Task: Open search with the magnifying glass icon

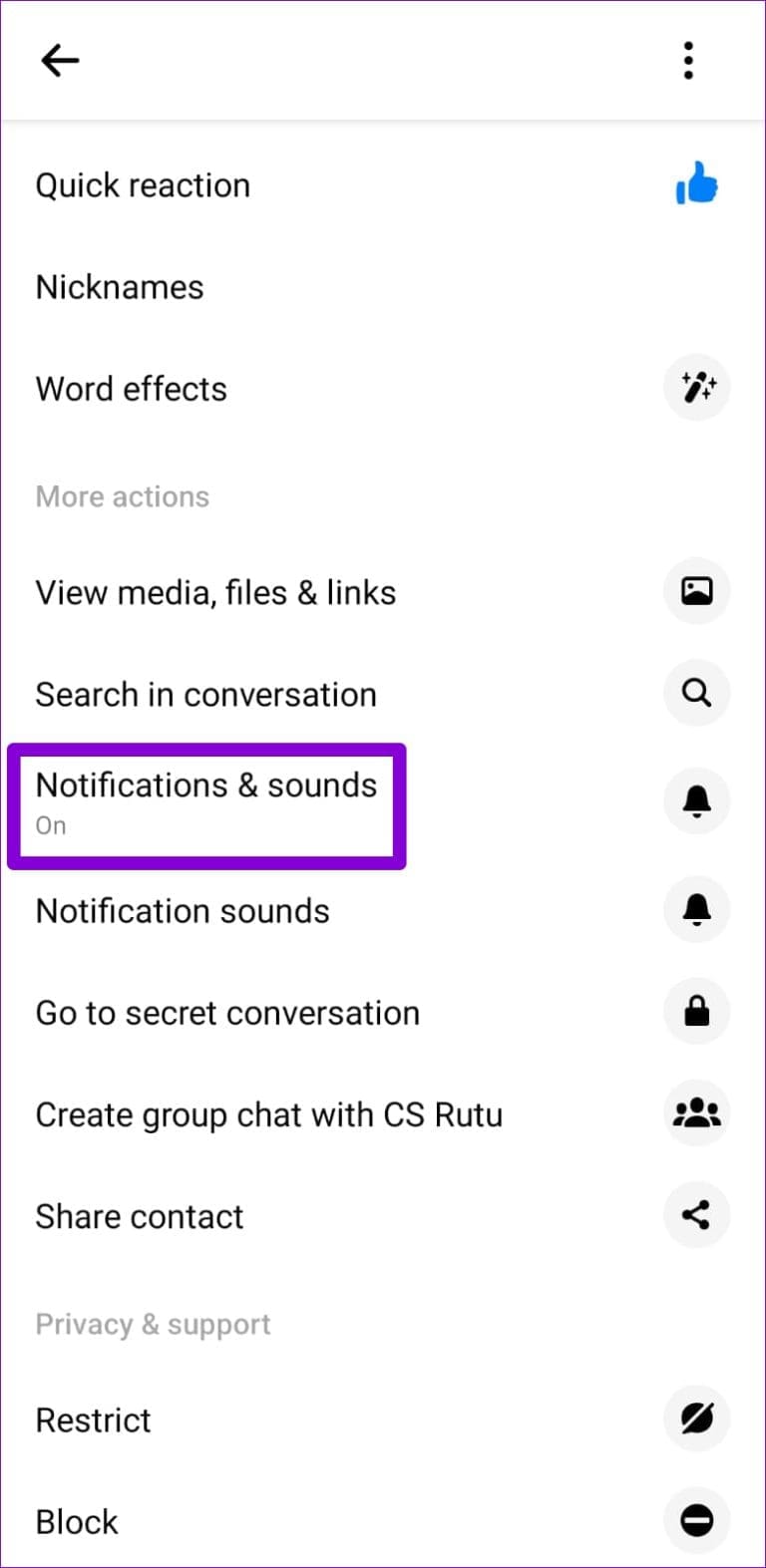Action: click(x=696, y=693)
